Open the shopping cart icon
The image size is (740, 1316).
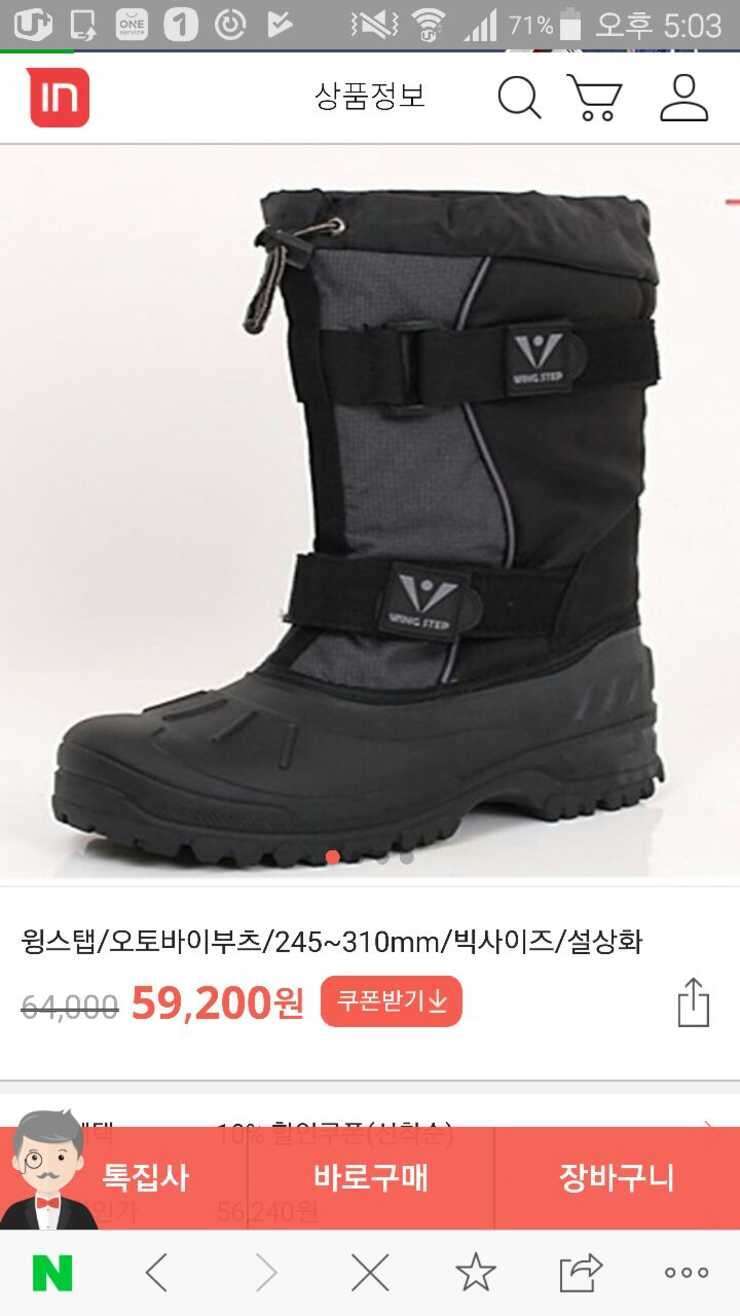pyautogui.click(x=595, y=97)
